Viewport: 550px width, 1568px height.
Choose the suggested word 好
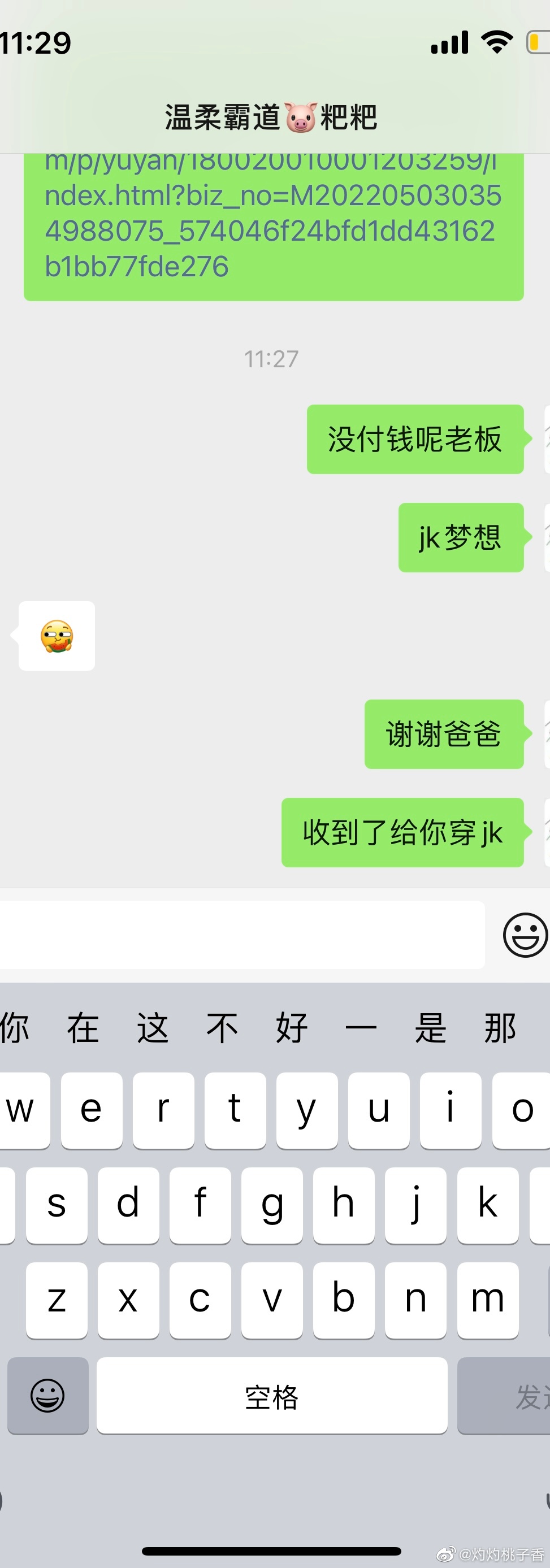pyautogui.click(x=291, y=1029)
